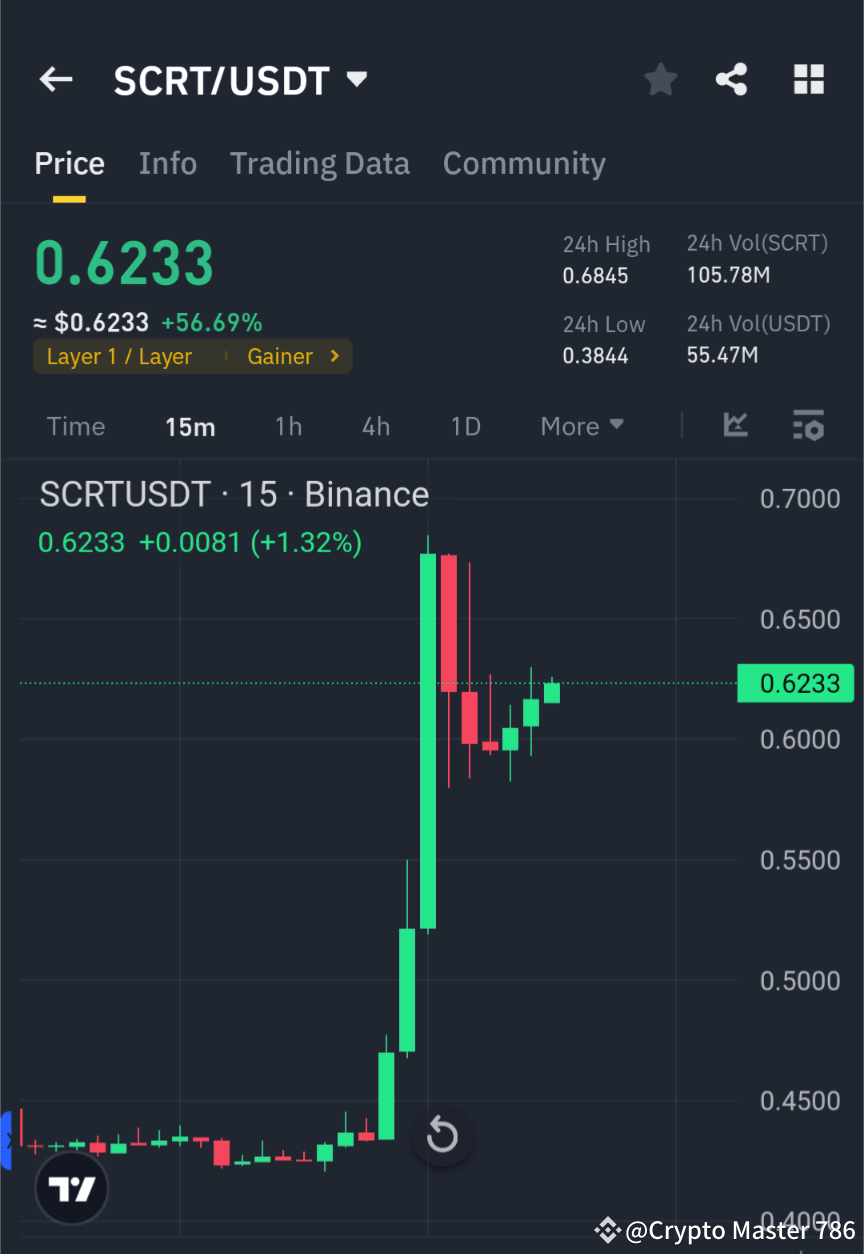Open chart indicator settings icon
The height and width of the screenshot is (1254, 864).
pyautogui.click(x=808, y=426)
